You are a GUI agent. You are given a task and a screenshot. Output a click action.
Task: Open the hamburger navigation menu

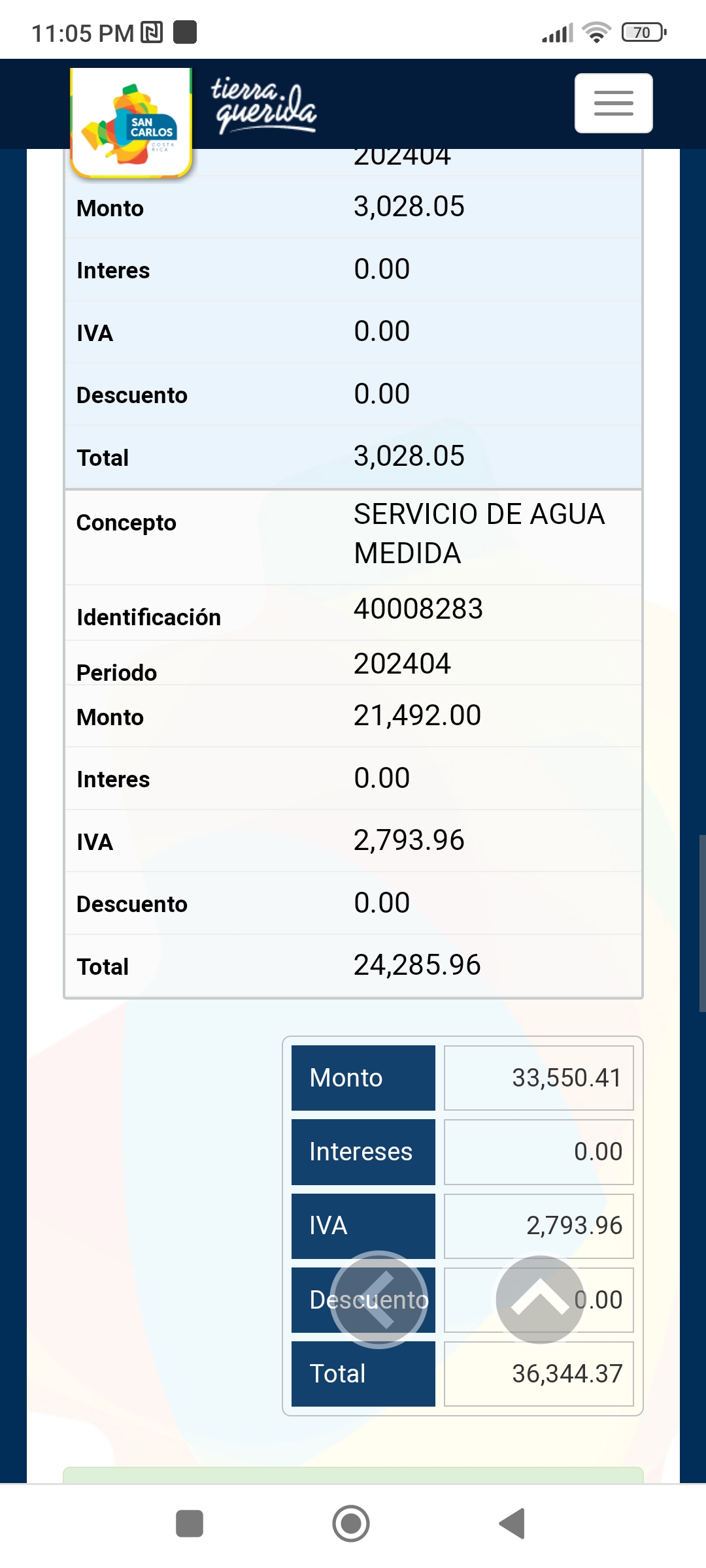(613, 103)
